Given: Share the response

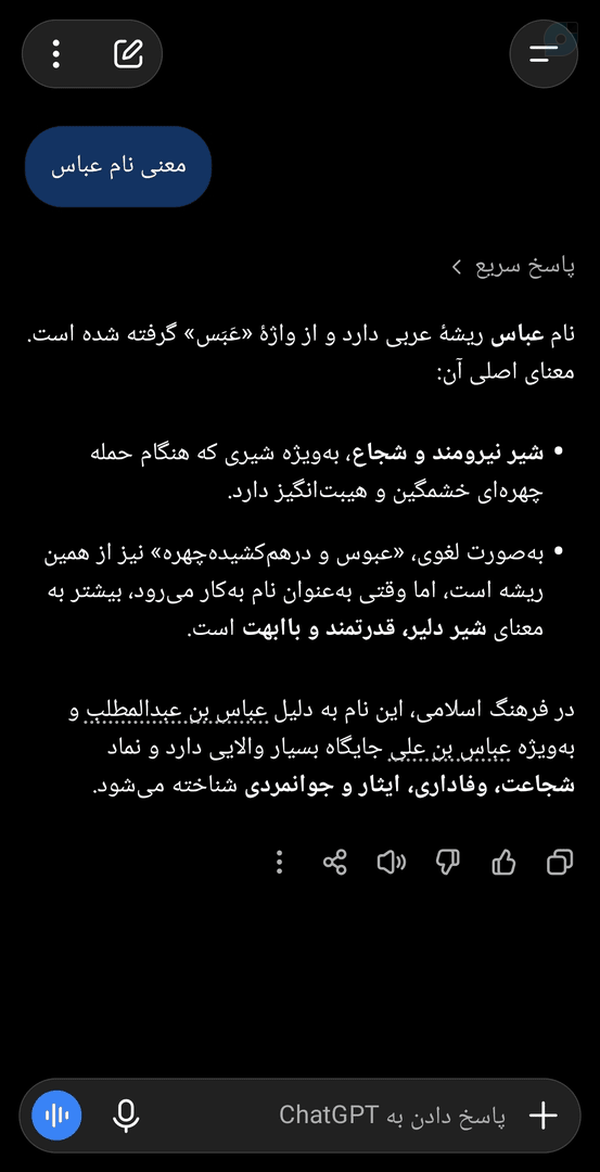Looking at the screenshot, I should (x=335, y=862).
